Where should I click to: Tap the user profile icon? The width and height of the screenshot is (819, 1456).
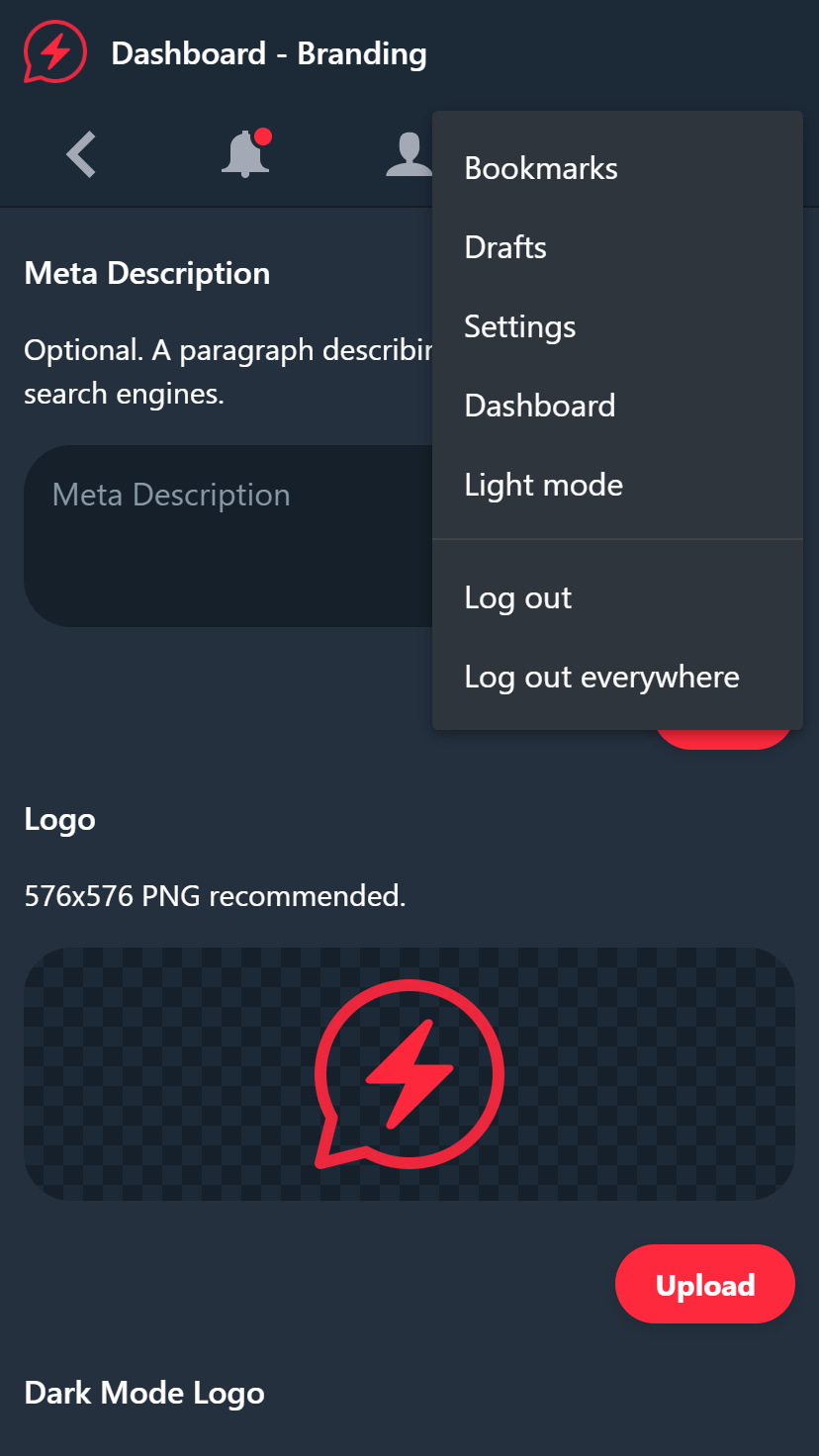coord(408,155)
